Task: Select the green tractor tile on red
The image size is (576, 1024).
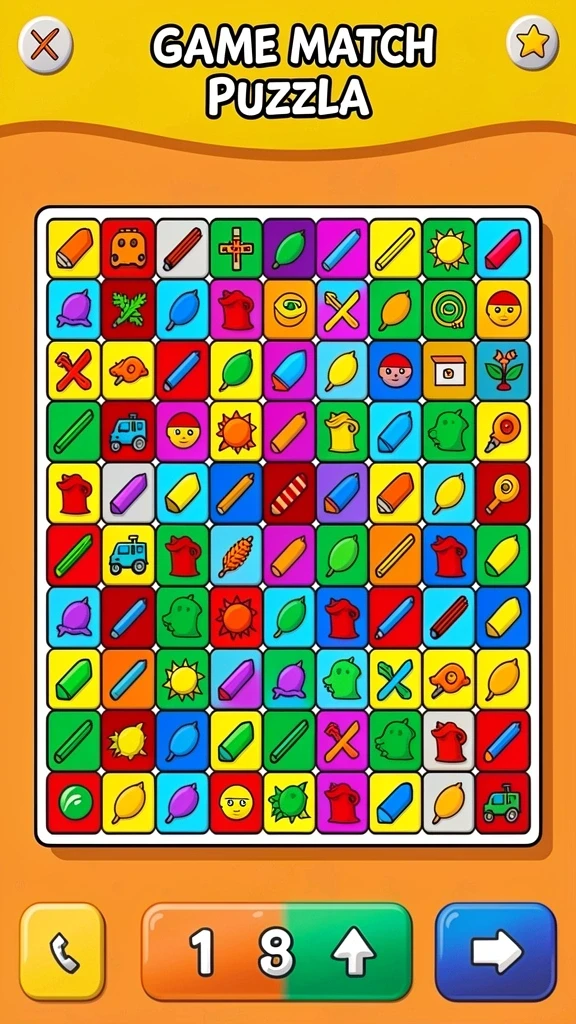Action: click(502, 803)
